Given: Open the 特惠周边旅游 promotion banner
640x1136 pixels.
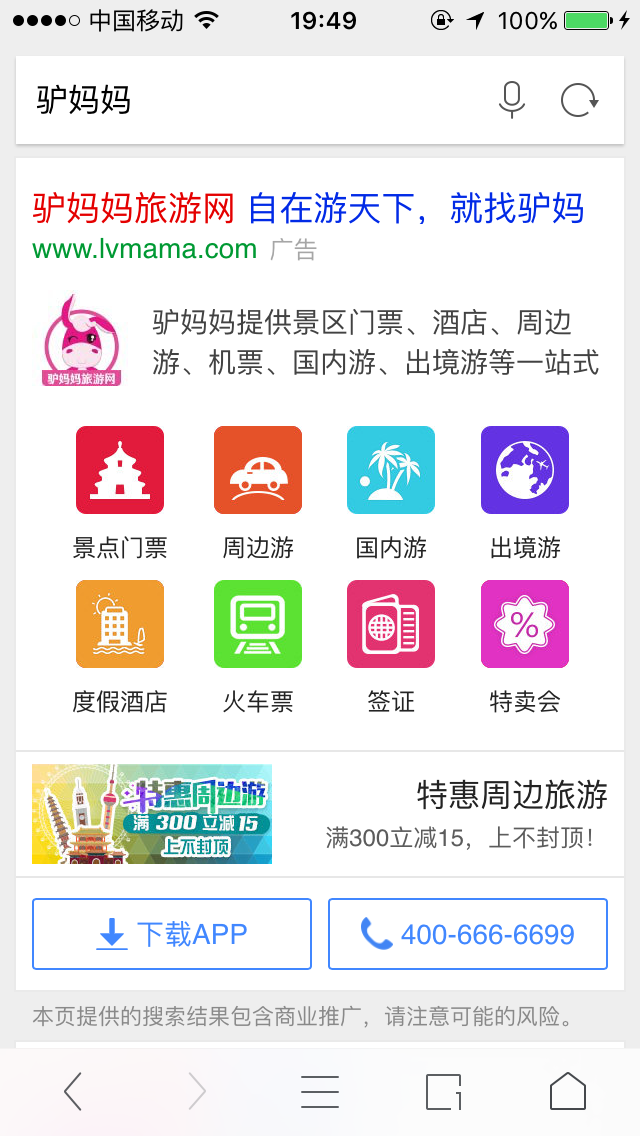Looking at the screenshot, I should pos(320,814).
